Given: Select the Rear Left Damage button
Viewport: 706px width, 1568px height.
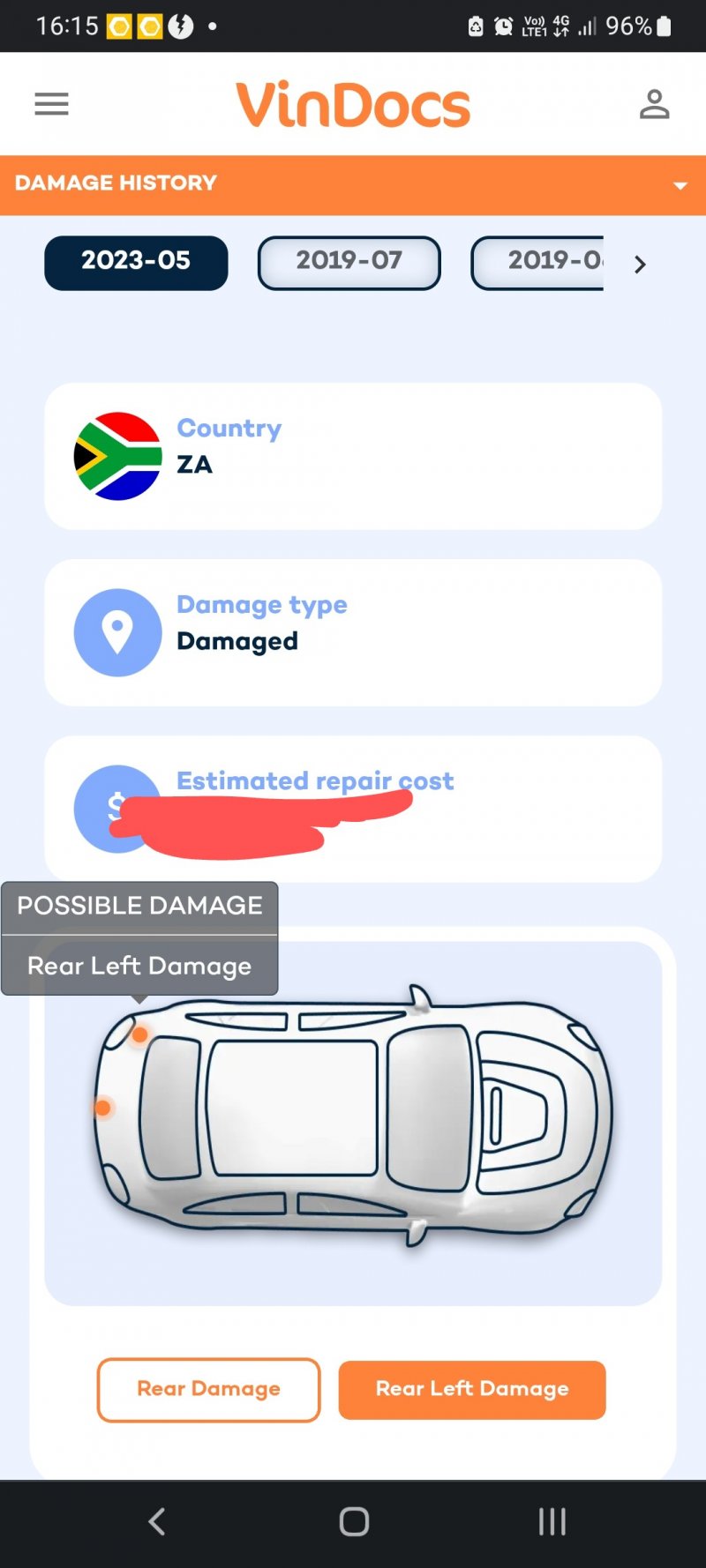Looking at the screenshot, I should 472,1389.
